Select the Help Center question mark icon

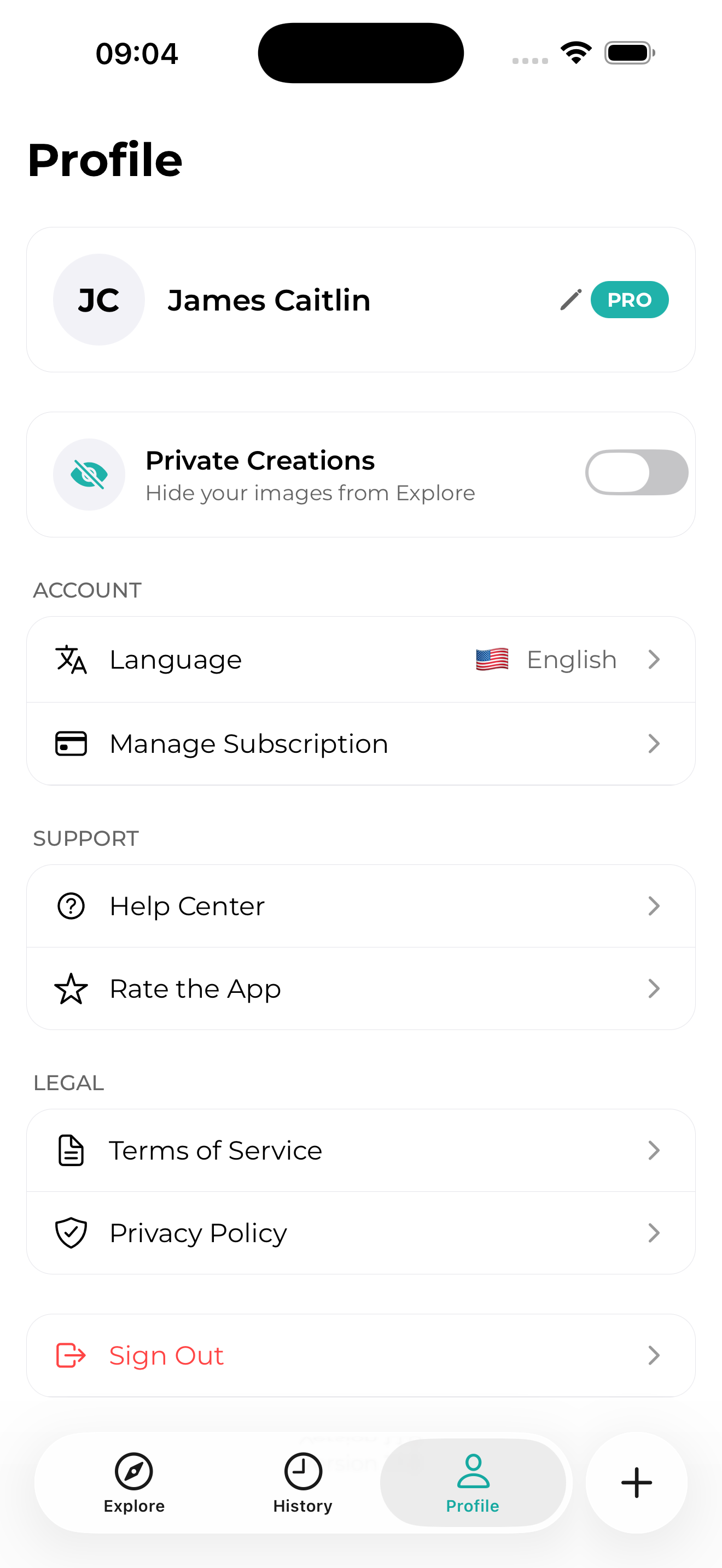click(x=71, y=906)
